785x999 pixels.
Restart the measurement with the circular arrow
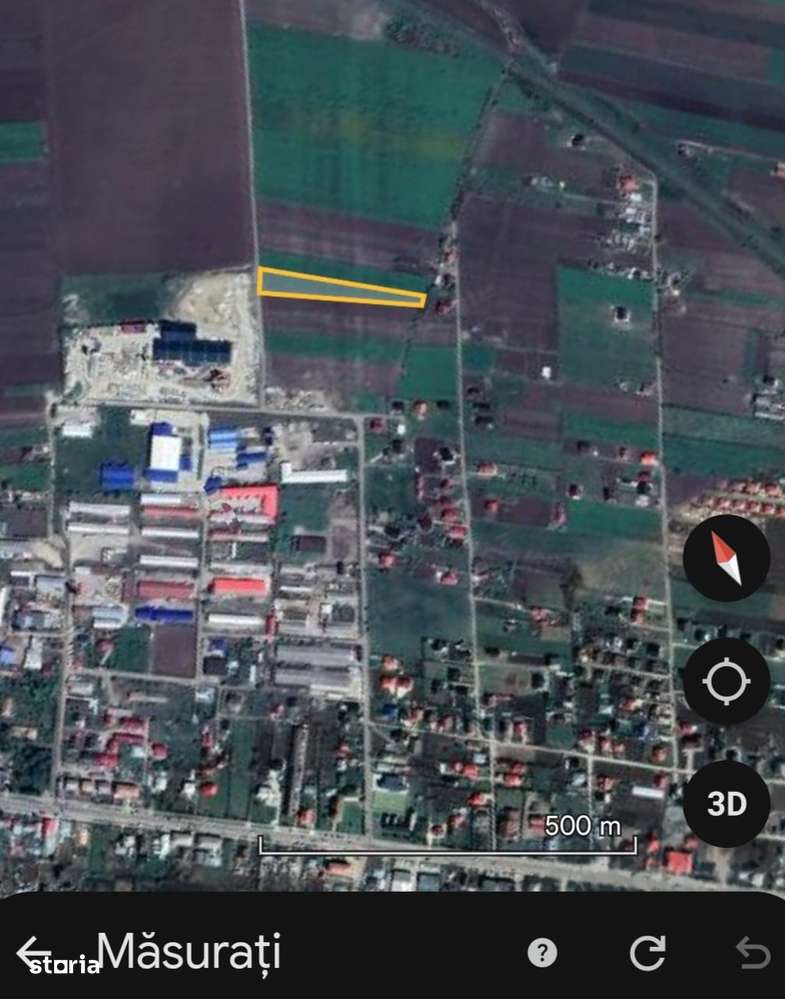point(647,953)
